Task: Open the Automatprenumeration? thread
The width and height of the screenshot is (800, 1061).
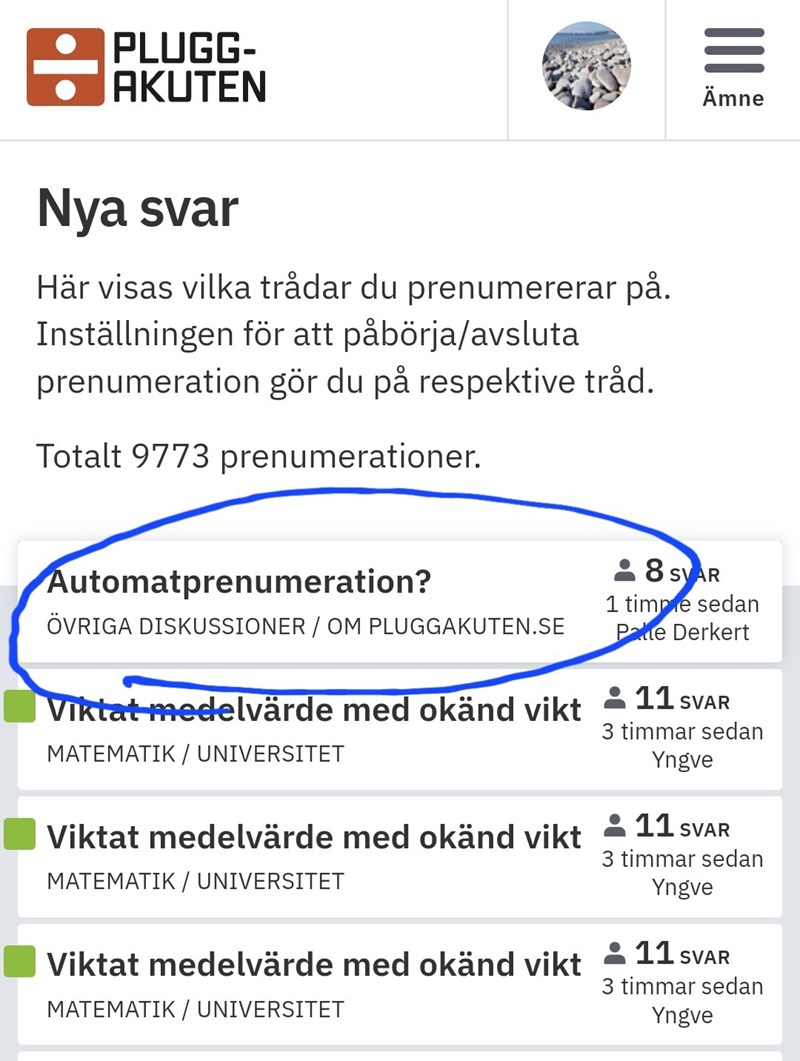Action: [x=240, y=582]
